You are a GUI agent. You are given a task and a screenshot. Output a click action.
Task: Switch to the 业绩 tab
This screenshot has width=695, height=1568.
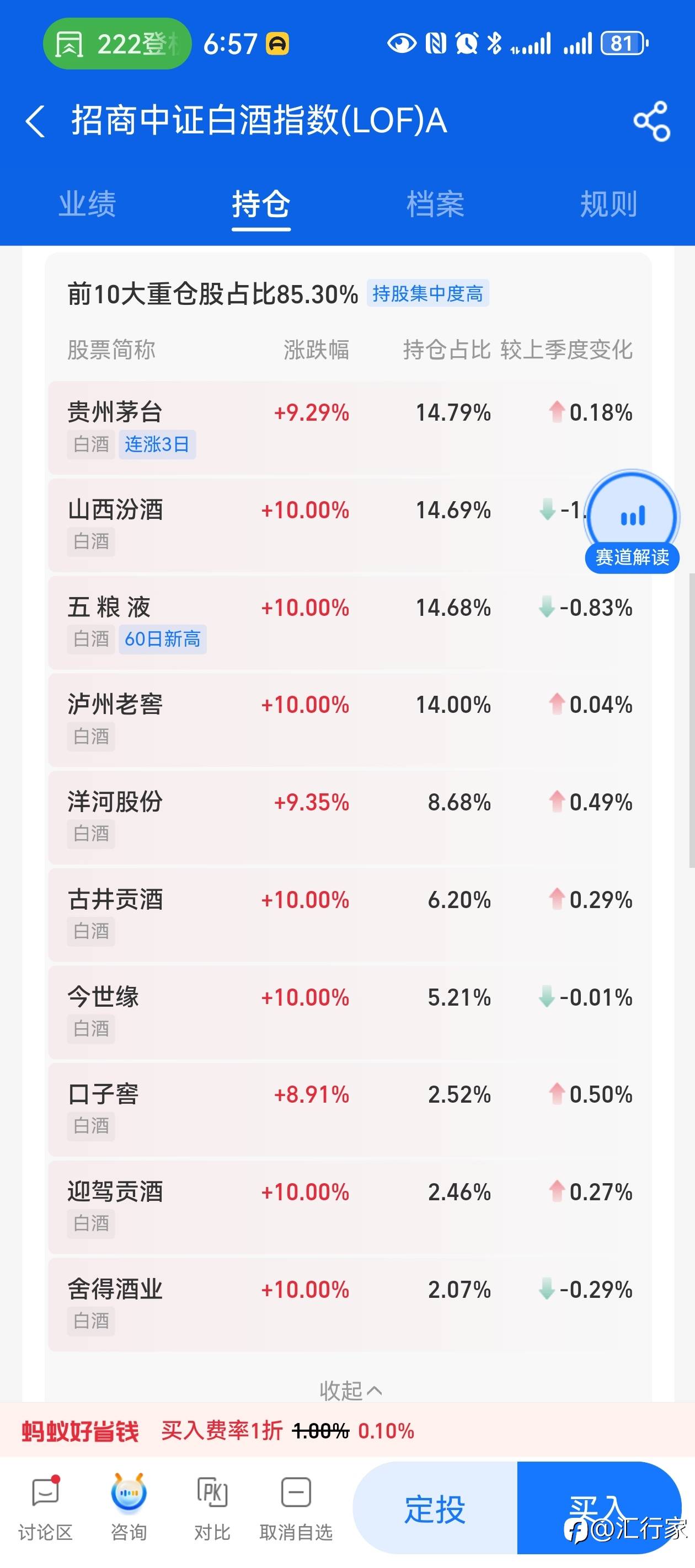click(x=87, y=203)
